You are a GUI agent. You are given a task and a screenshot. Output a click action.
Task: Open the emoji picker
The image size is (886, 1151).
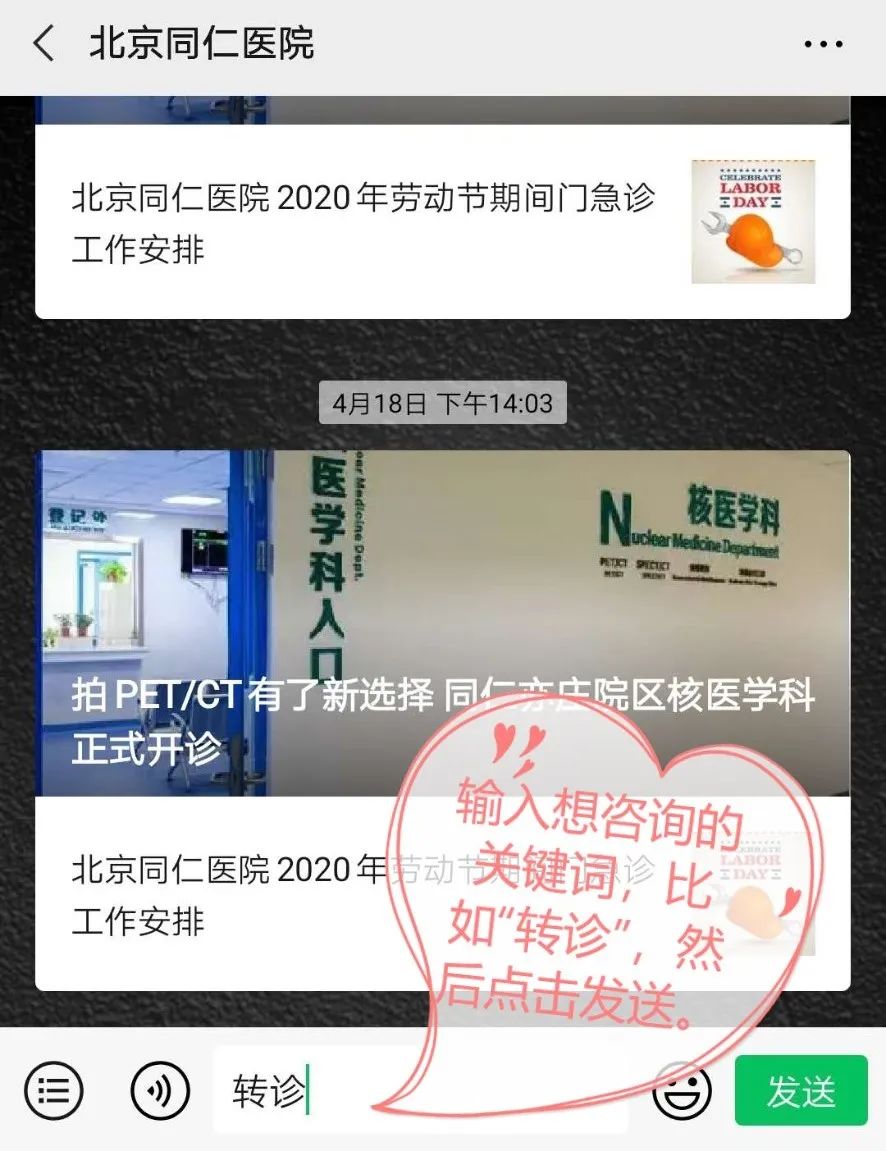tap(681, 1089)
